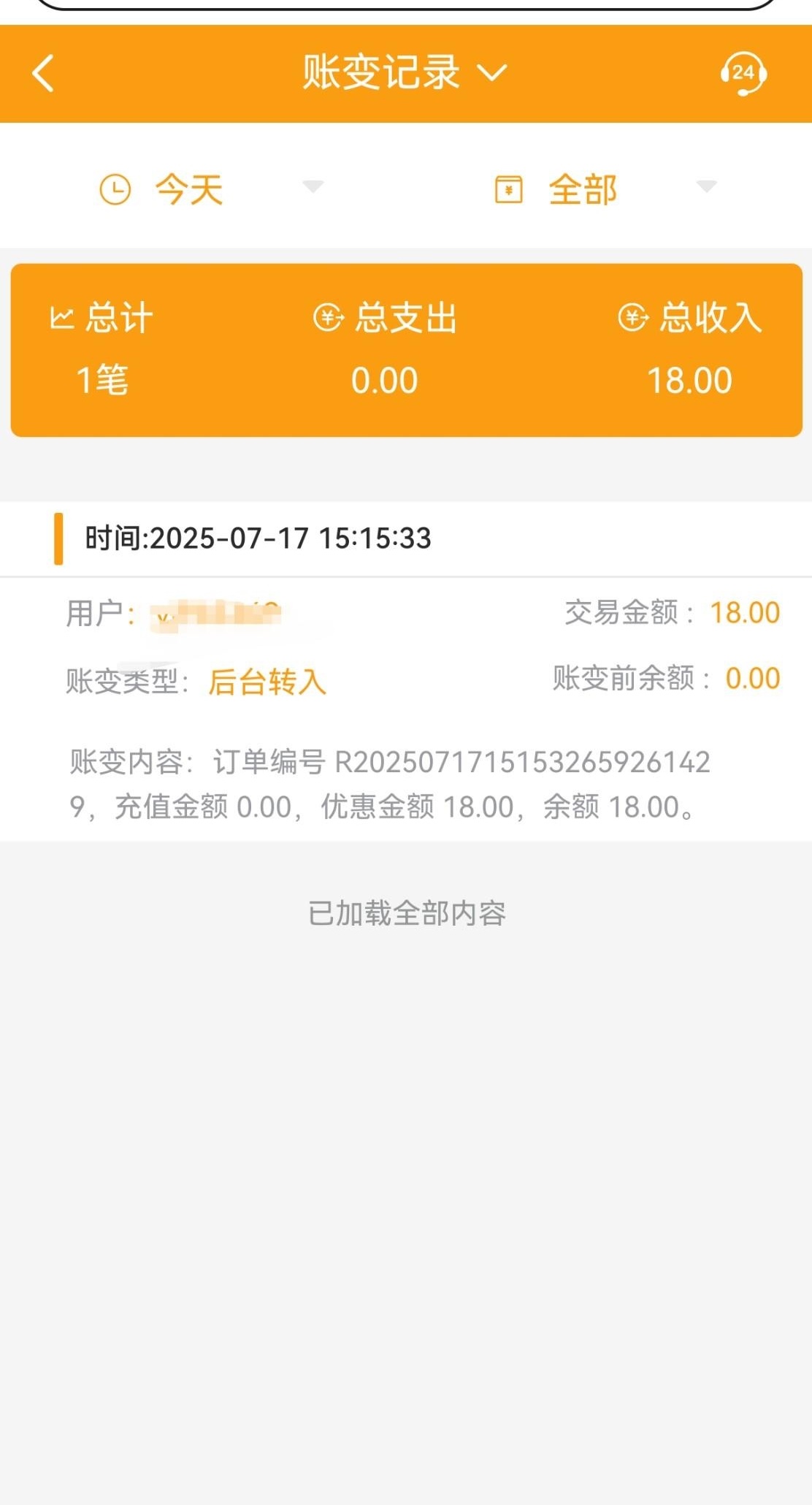Open the 今天 date range dropdown
The image size is (812, 1505).
(312, 188)
